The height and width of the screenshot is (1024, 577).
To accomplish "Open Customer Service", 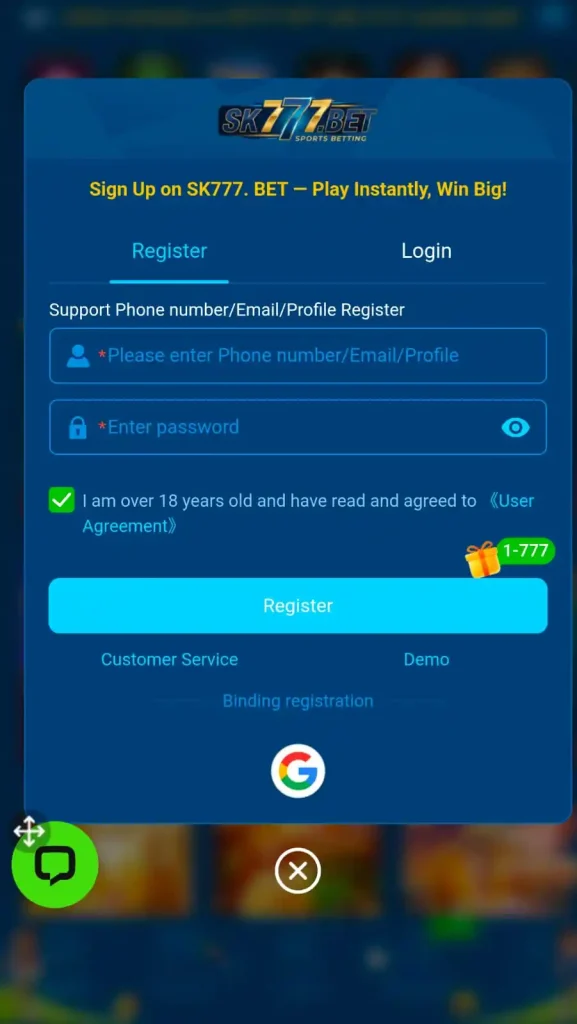I will click(x=169, y=660).
